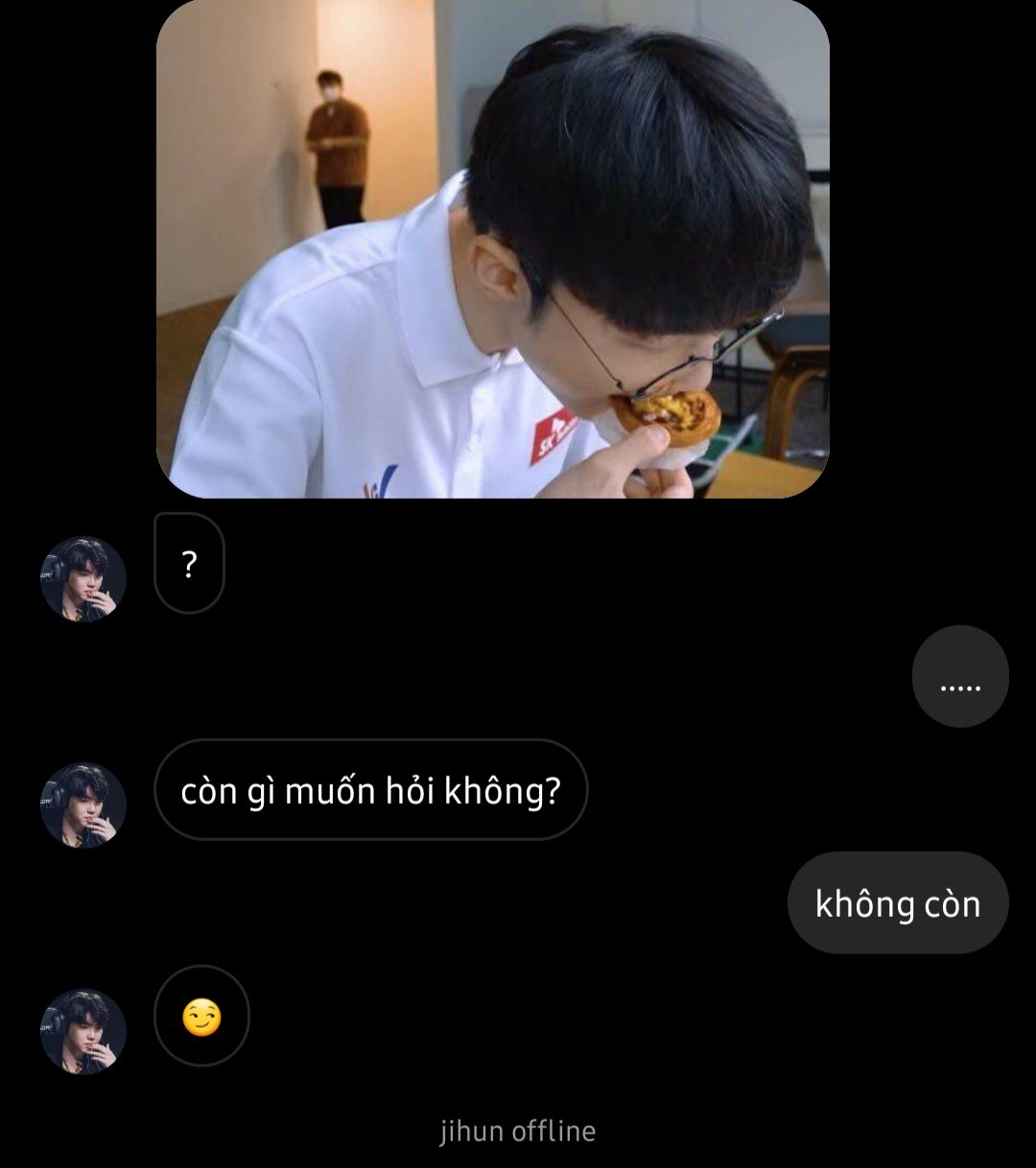Open sender's avatar beside the "?" message
1036x1168 pixels.
(82, 578)
